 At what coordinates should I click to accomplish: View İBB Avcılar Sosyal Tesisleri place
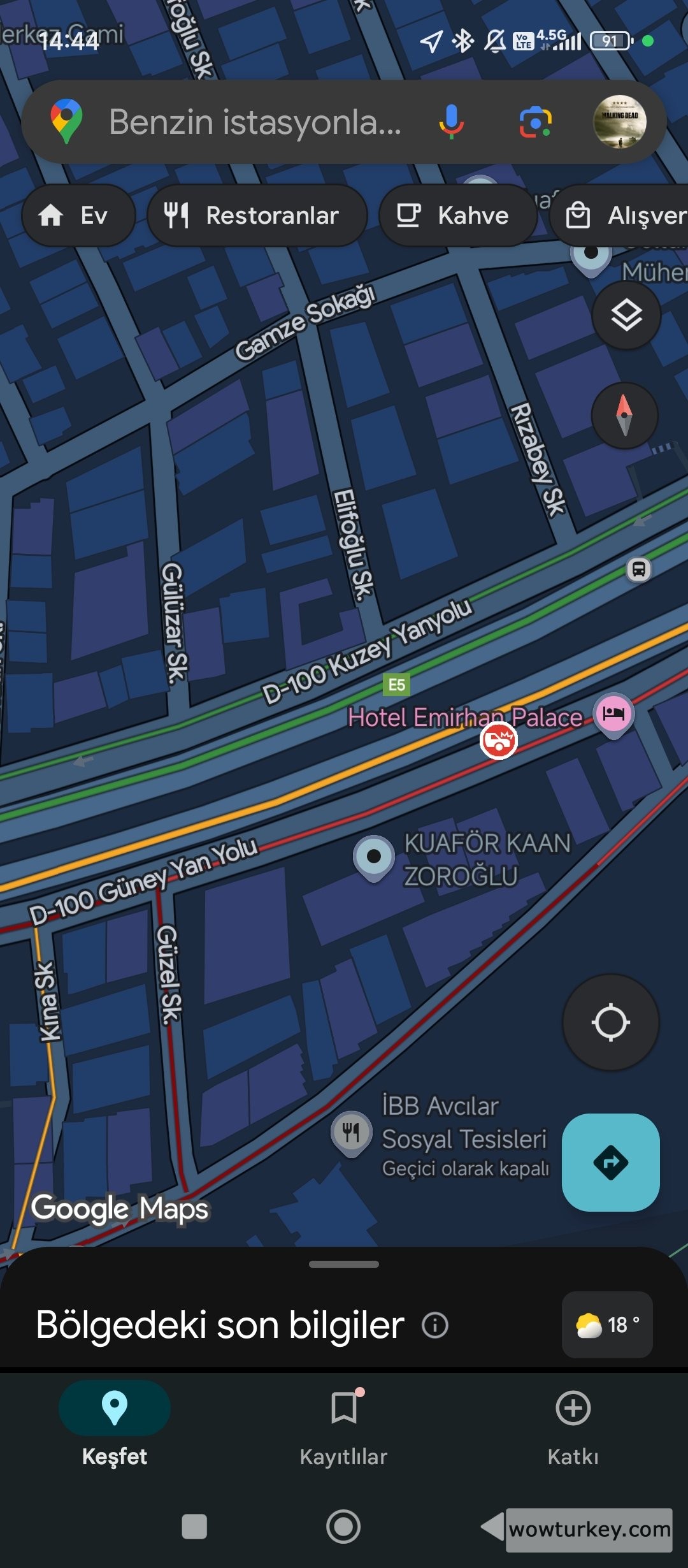pos(351,1133)
